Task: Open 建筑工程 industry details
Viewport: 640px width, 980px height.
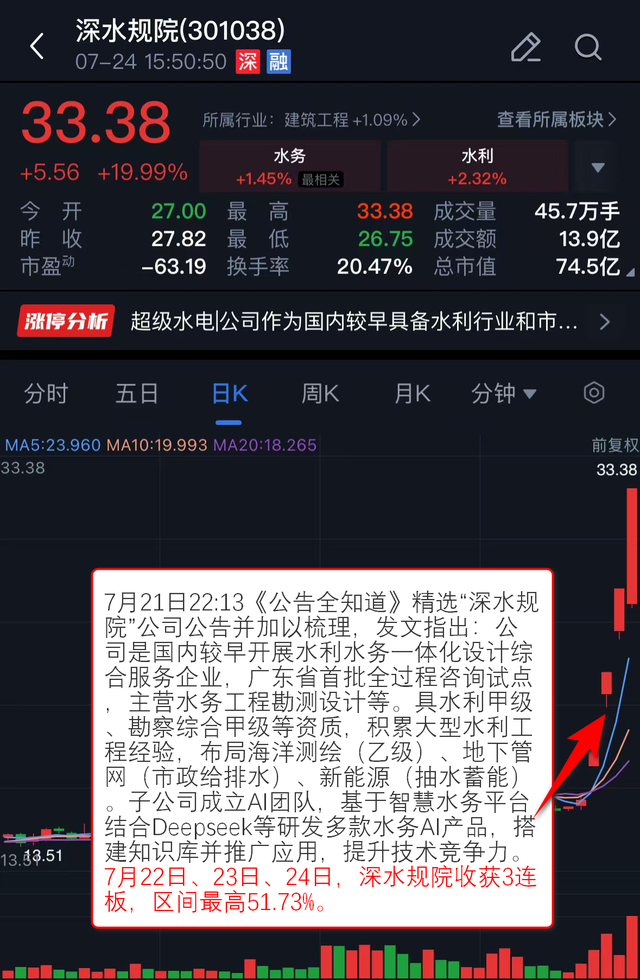Action: point(311,119)
